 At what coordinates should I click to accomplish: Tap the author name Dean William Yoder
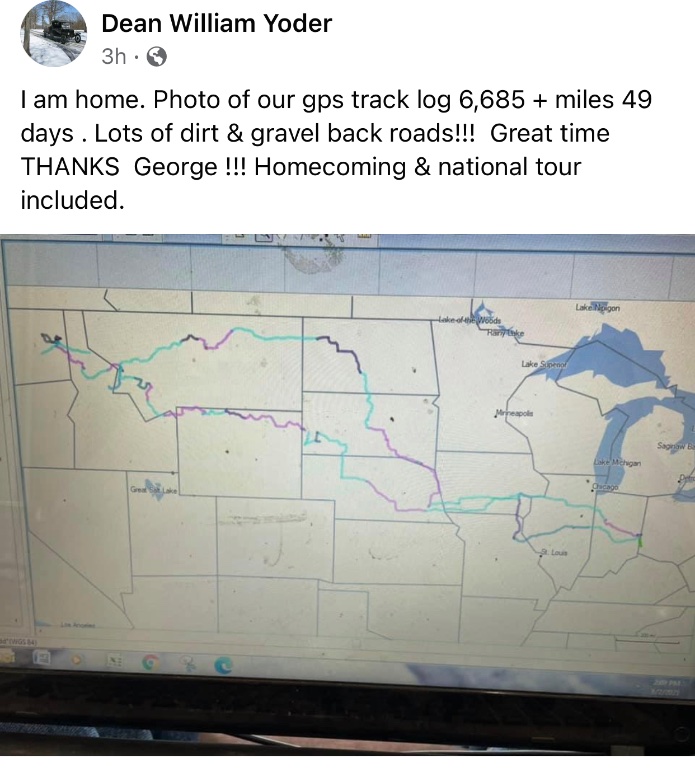[x=217, y=23]
